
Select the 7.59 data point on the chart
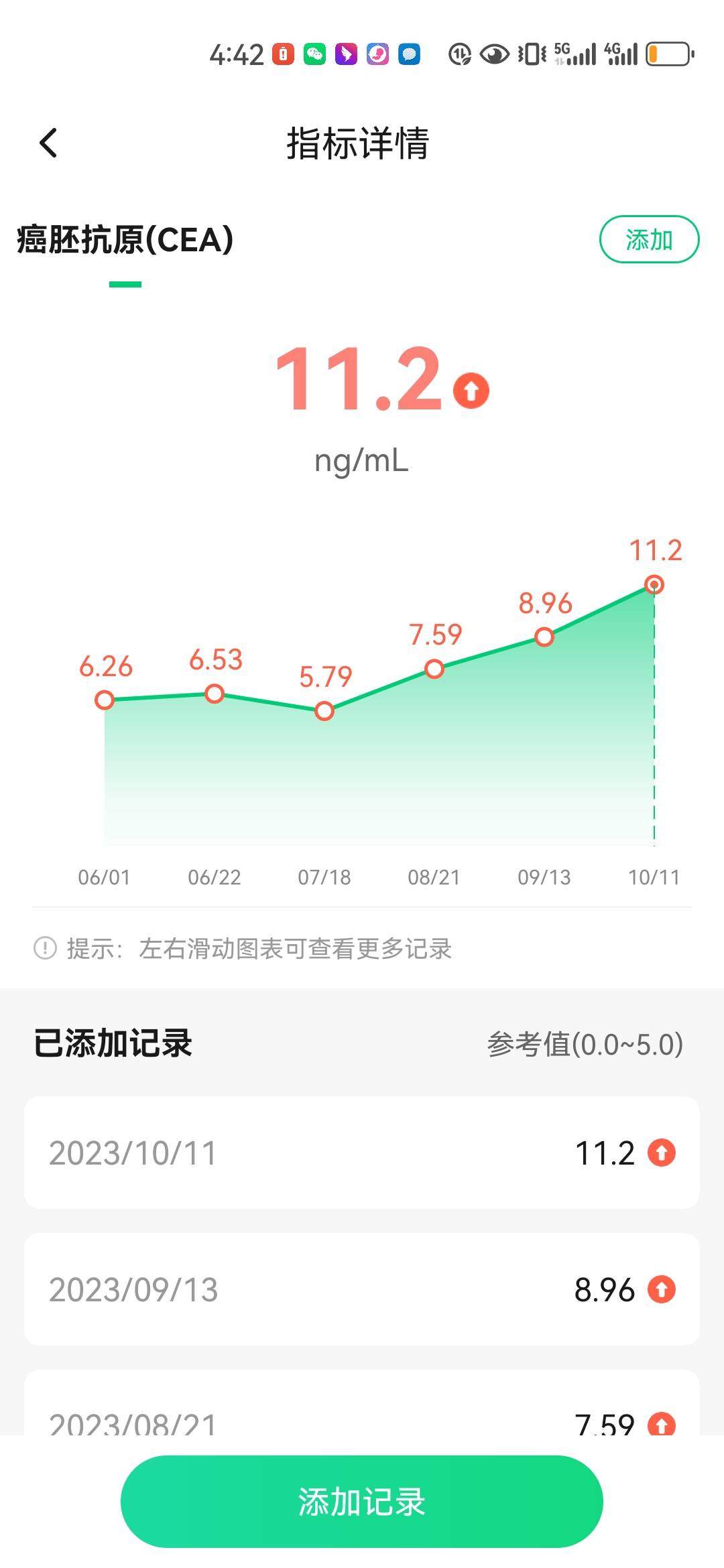[434, 668]
